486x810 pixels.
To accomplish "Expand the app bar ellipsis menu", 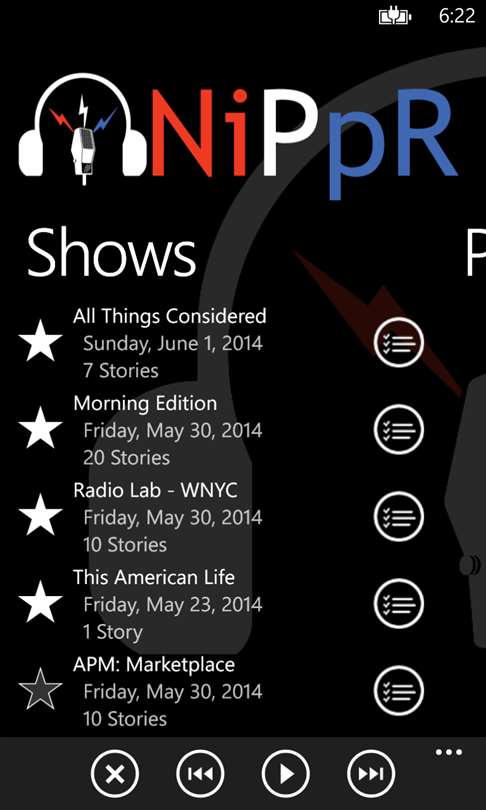I will [449, 752].
